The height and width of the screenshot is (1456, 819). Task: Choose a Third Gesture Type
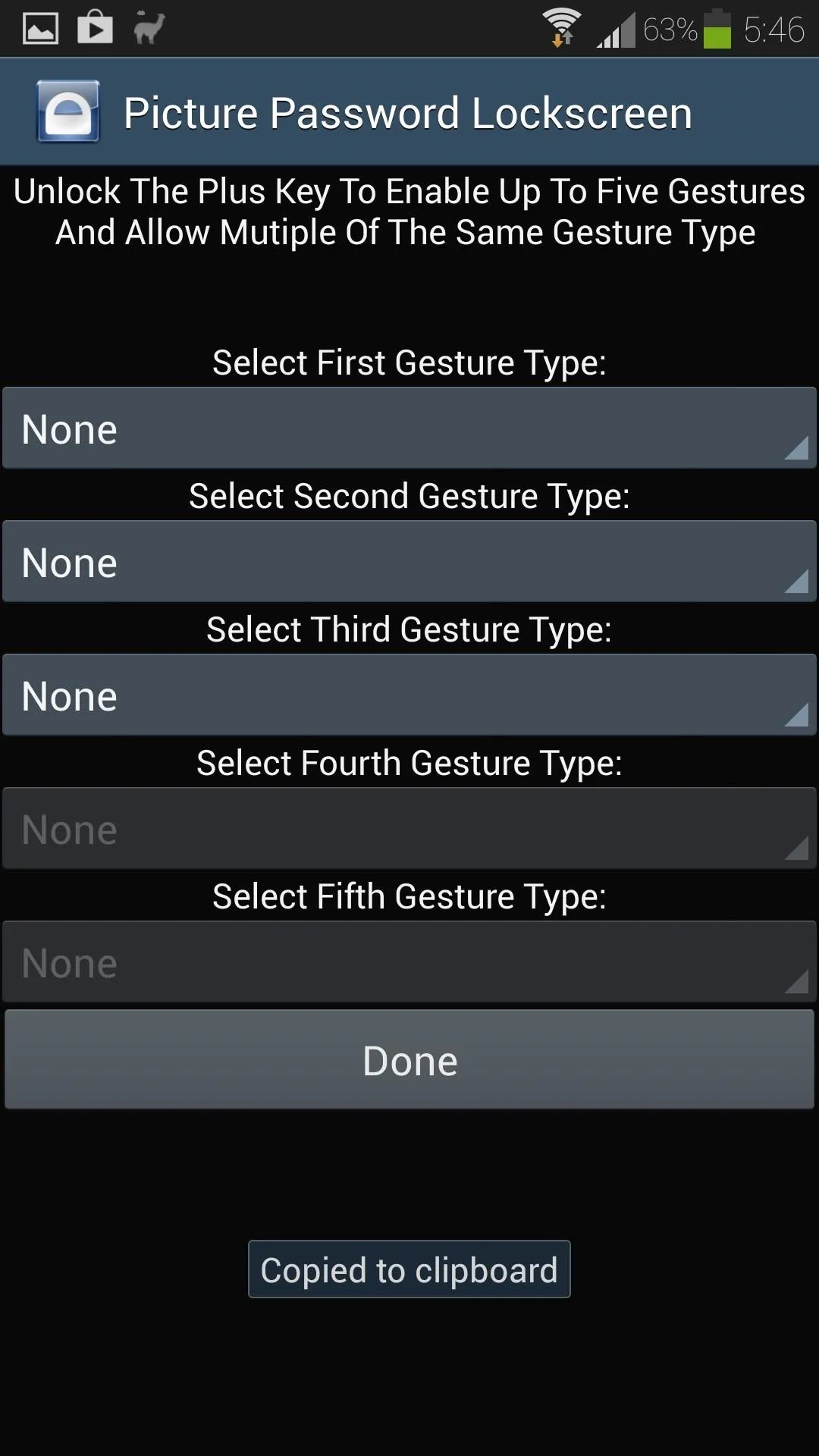tap(409, 695)
